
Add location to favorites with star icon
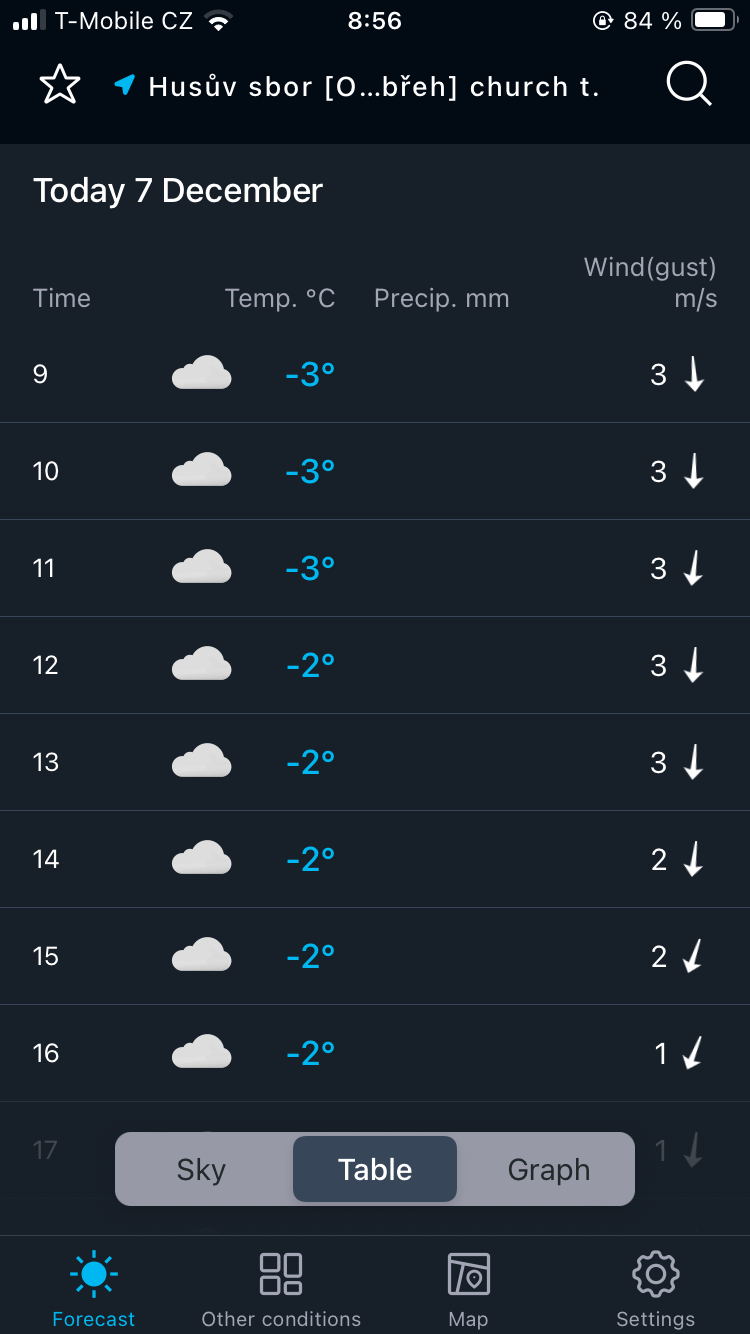[x=59, y=85]
